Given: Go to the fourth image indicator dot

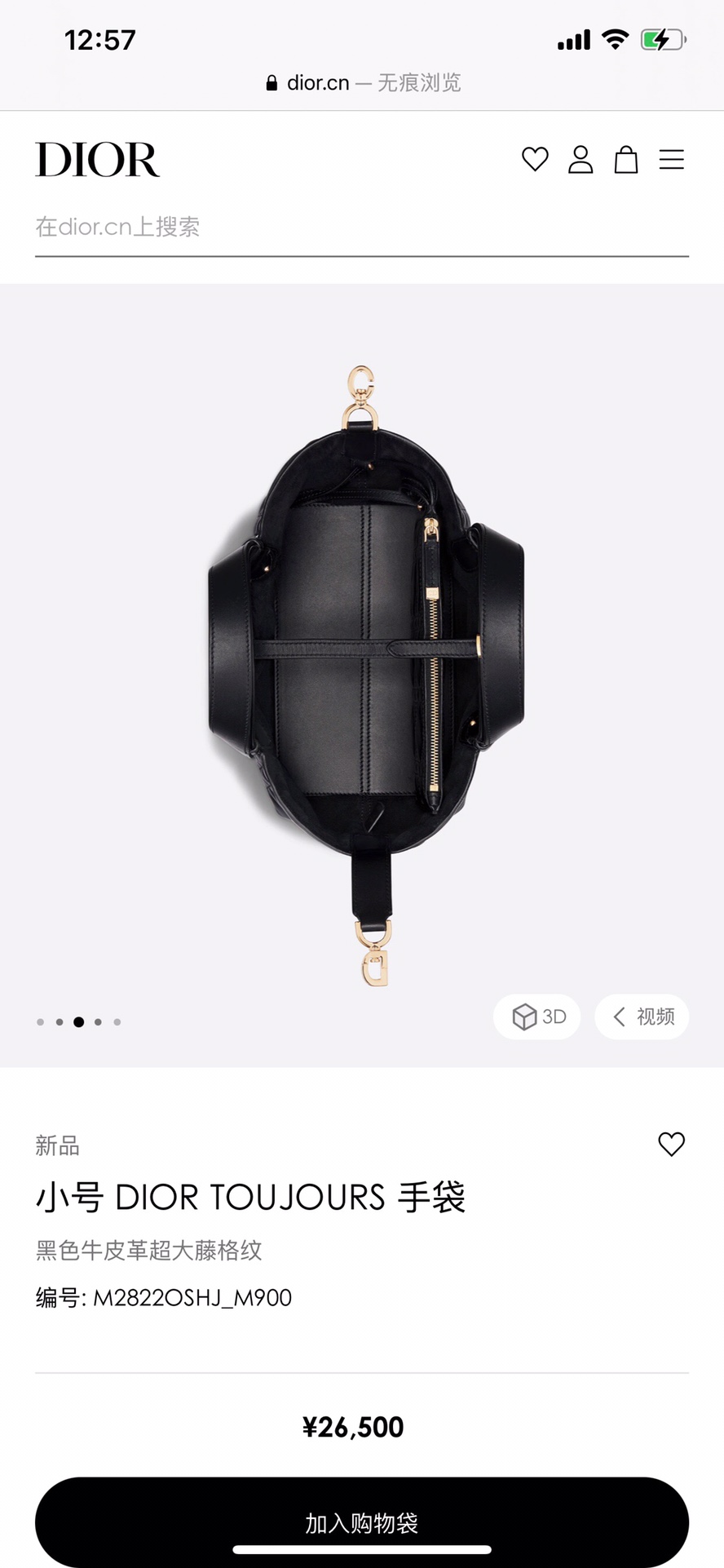Looking at the screenshot, I should 98,1021.
